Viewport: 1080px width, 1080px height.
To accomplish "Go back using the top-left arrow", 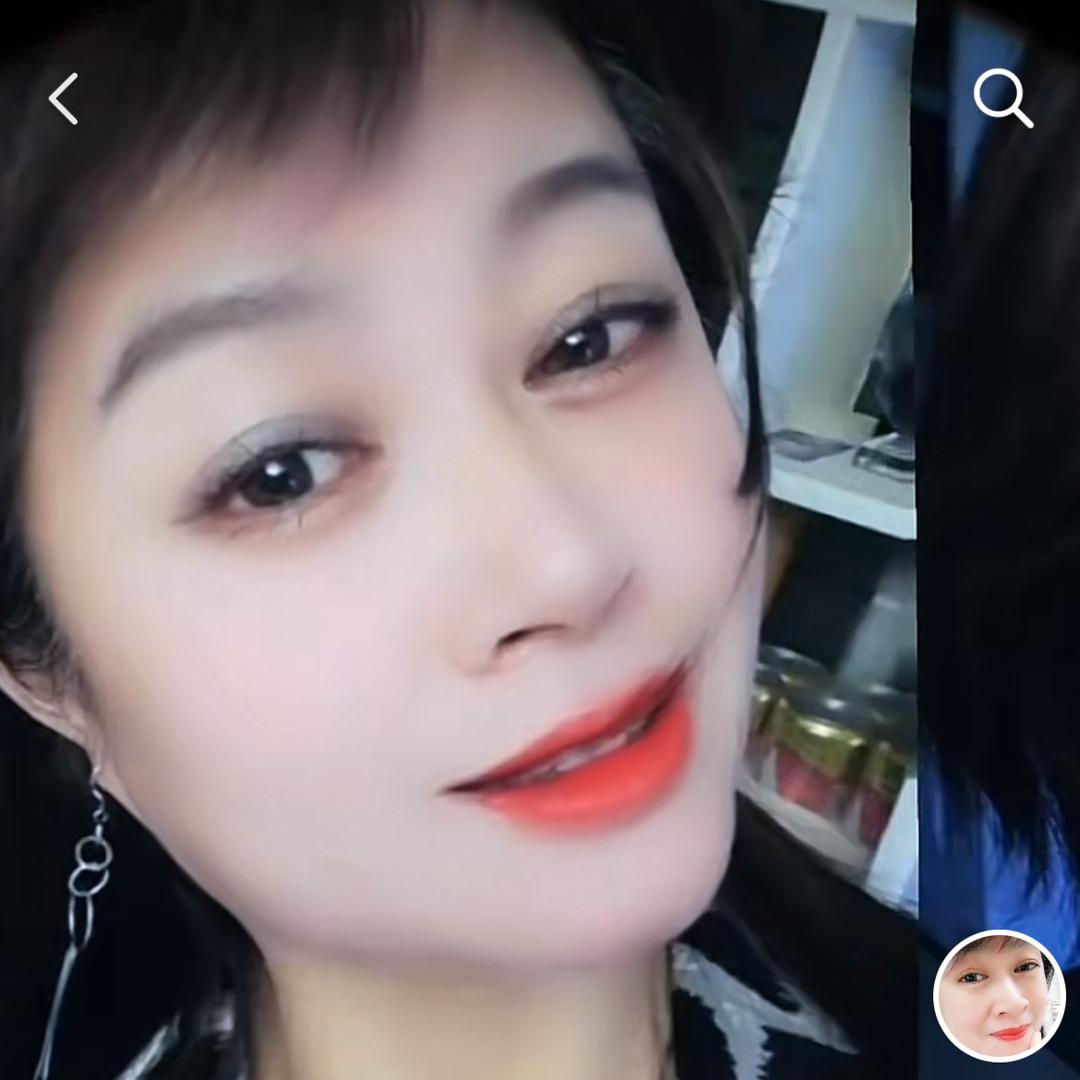I will click(x=63, y=99).
